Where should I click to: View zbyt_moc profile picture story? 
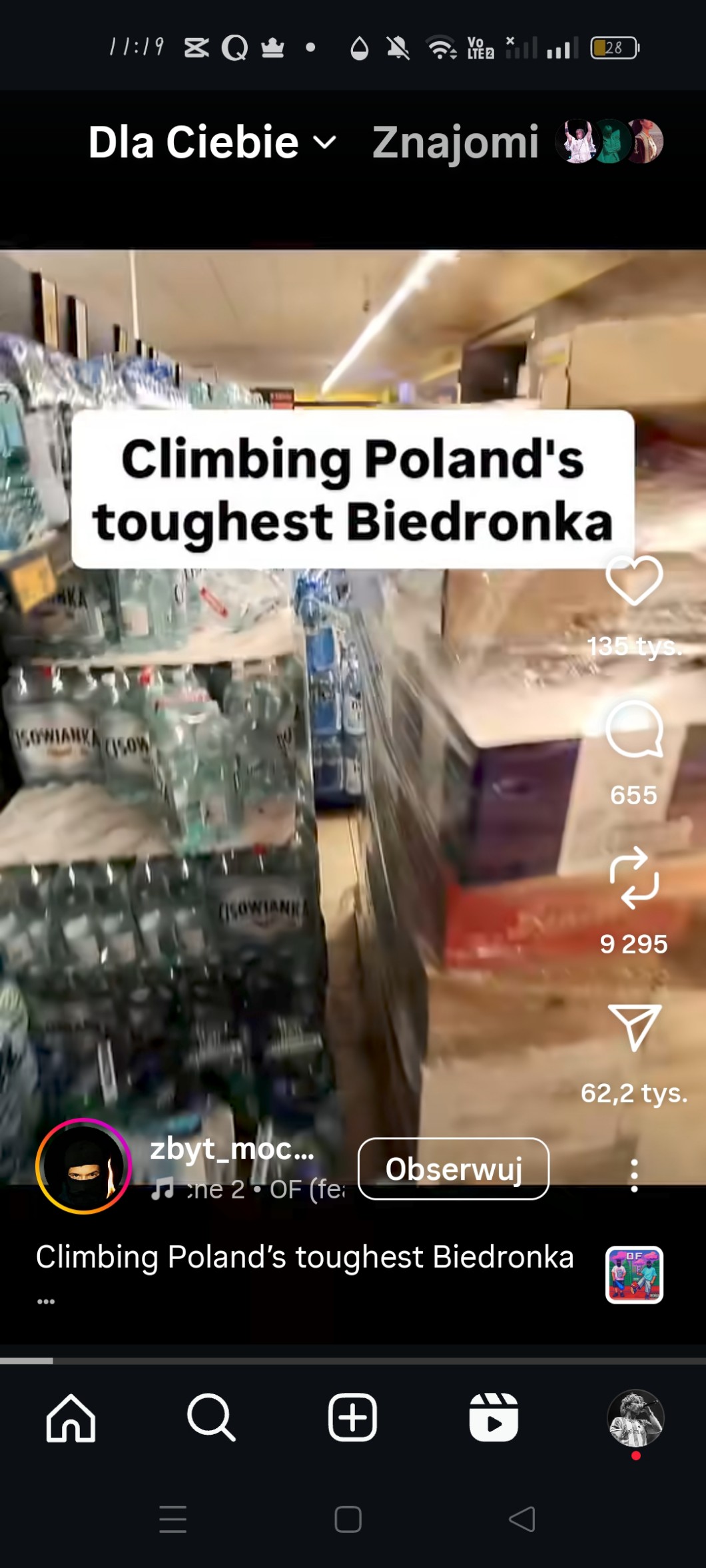pyautogui.click(x=84, y=1167)
